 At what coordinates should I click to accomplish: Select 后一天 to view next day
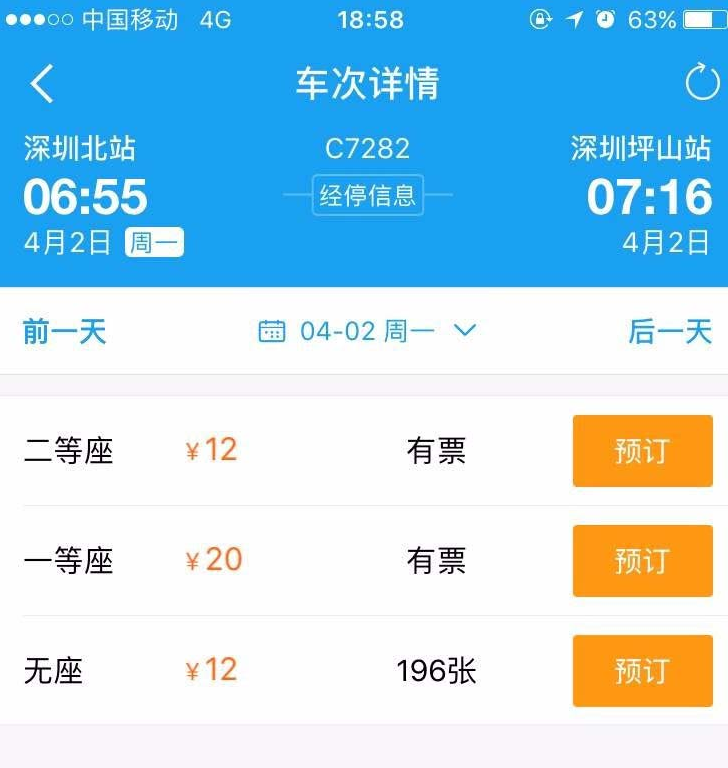pos(665,331)
